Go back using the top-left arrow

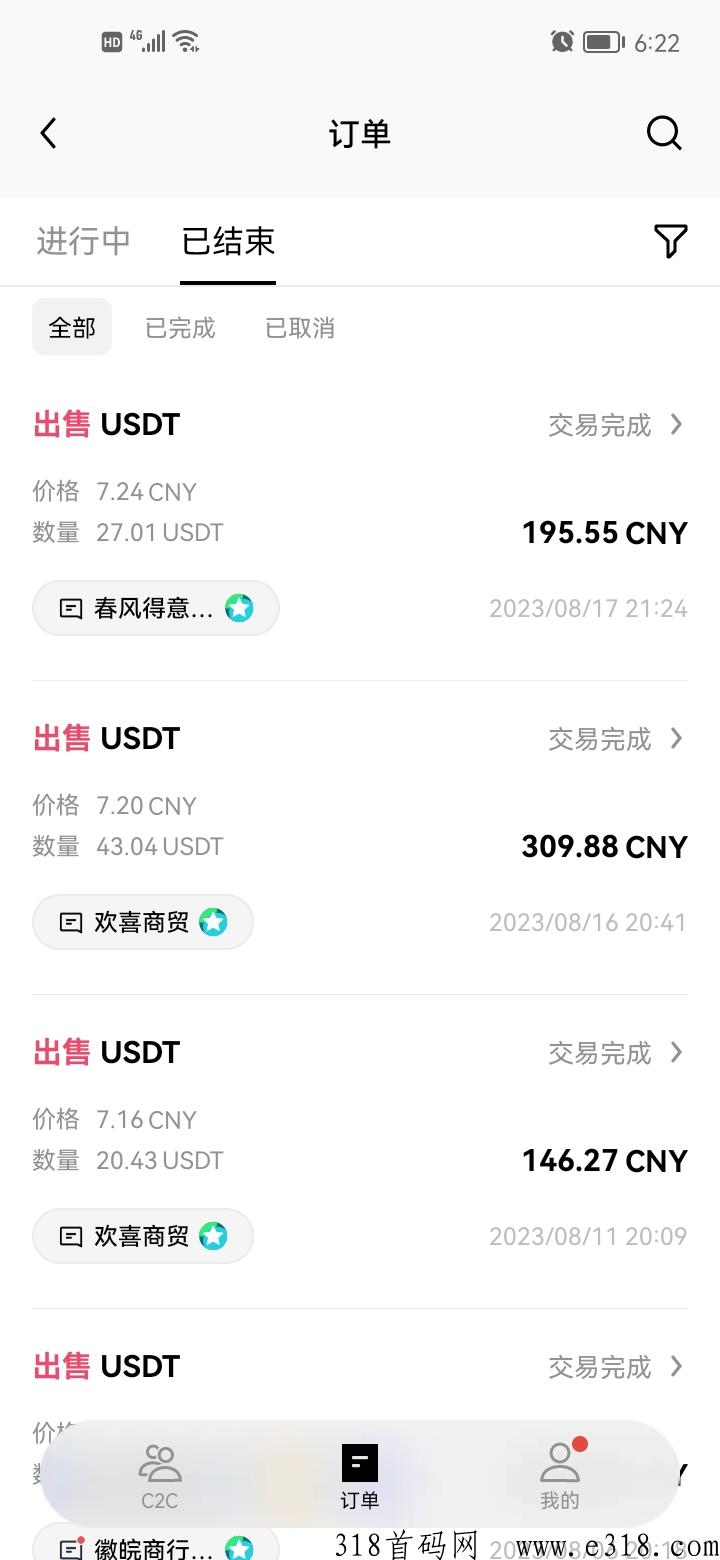tap(48, 133)
